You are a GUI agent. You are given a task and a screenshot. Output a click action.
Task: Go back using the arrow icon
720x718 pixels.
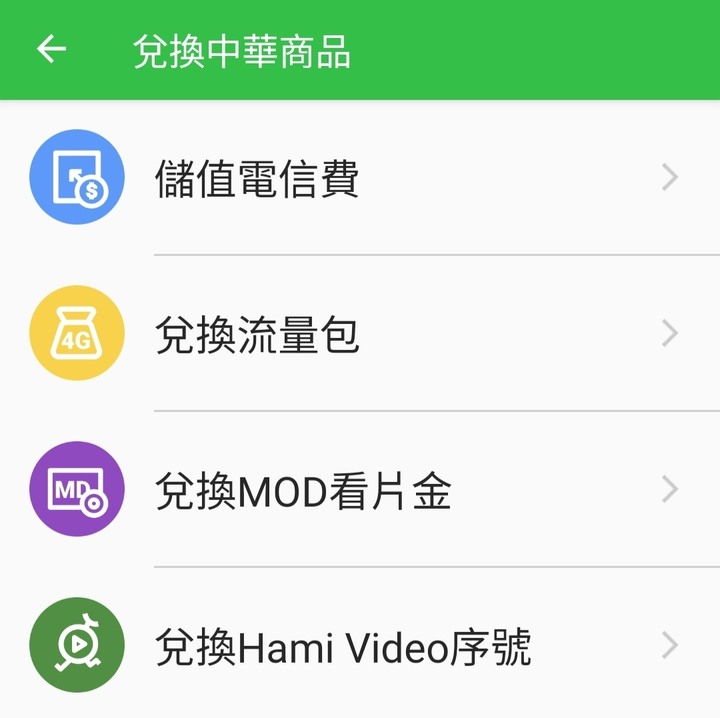click(51, 49)
